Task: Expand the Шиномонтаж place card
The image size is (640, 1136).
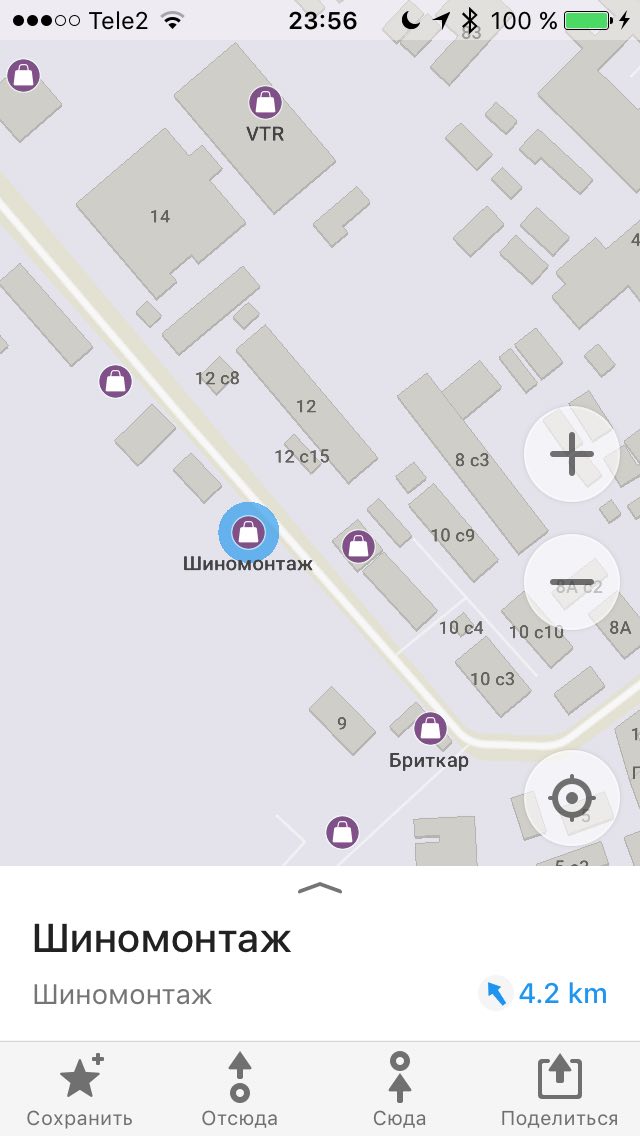Action: (x=320, y=888)
